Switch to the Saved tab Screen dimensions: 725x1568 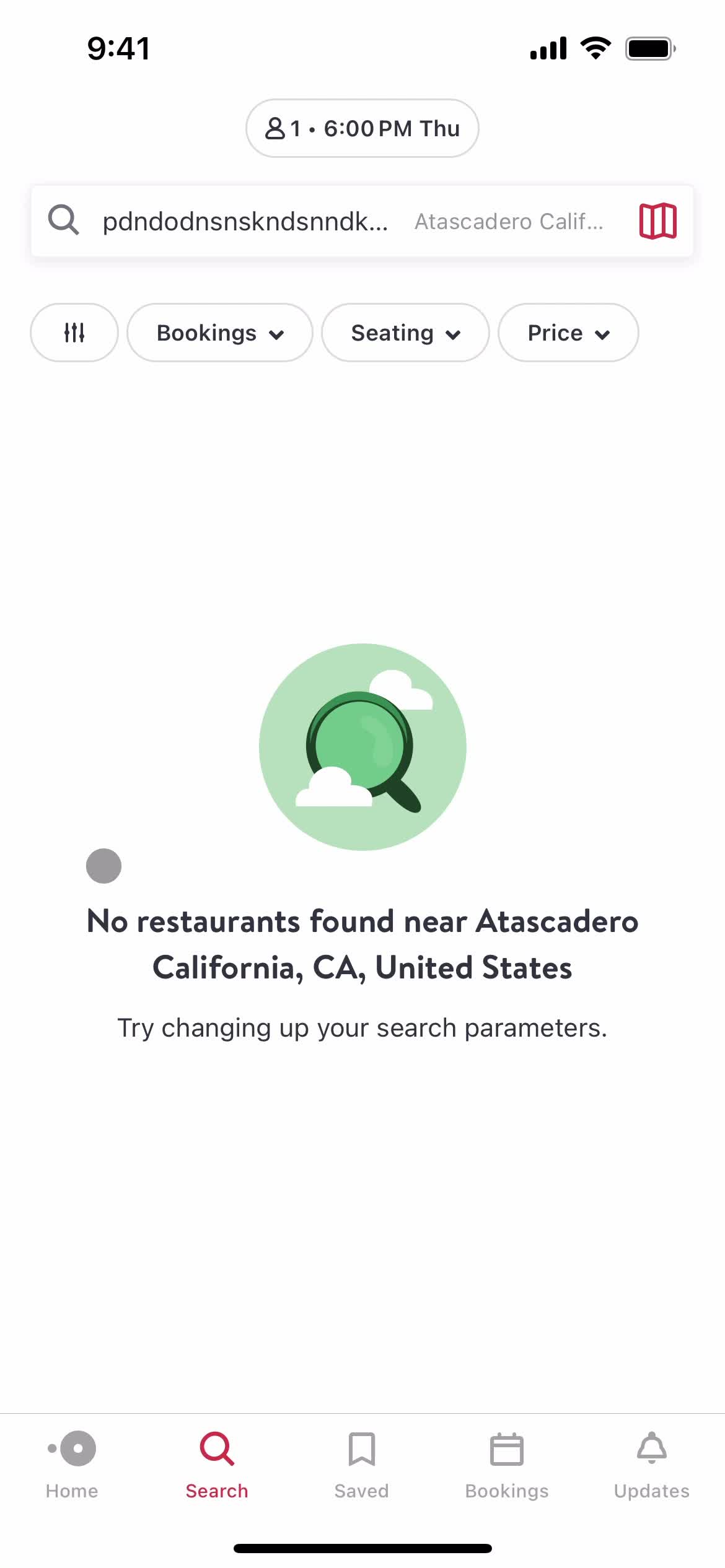(362, 1464)
